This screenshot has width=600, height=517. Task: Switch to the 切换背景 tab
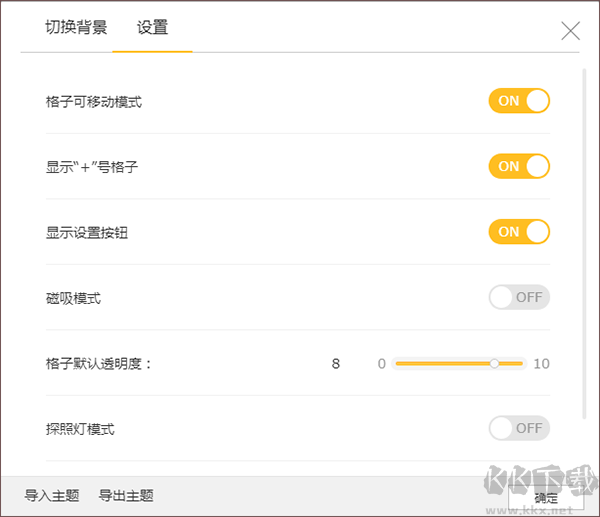76,27
